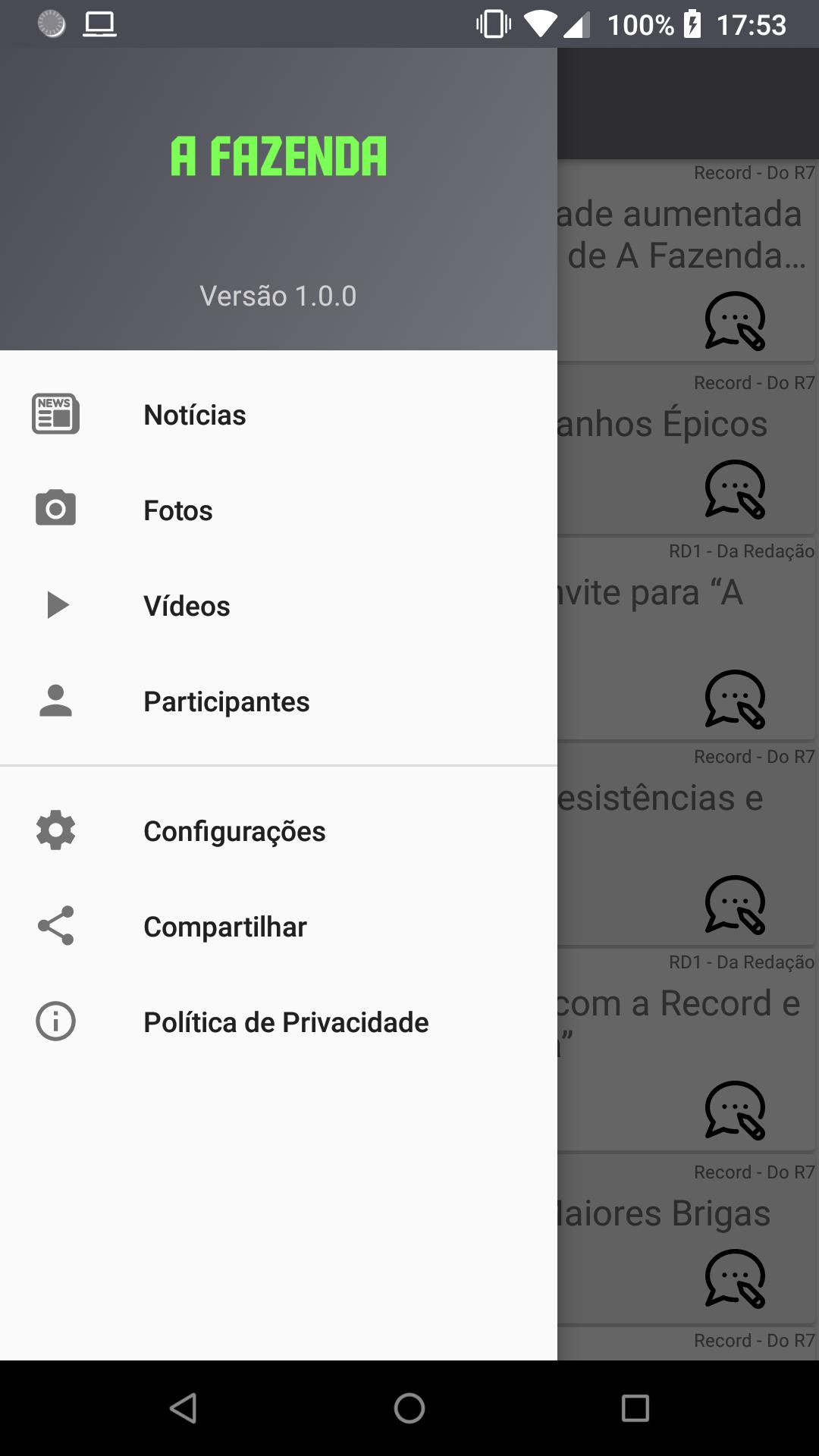This screenshot has width=819, height=1456.
Task: Tap the comment icon under "anhos Épicos"
Action: (735, 489)
